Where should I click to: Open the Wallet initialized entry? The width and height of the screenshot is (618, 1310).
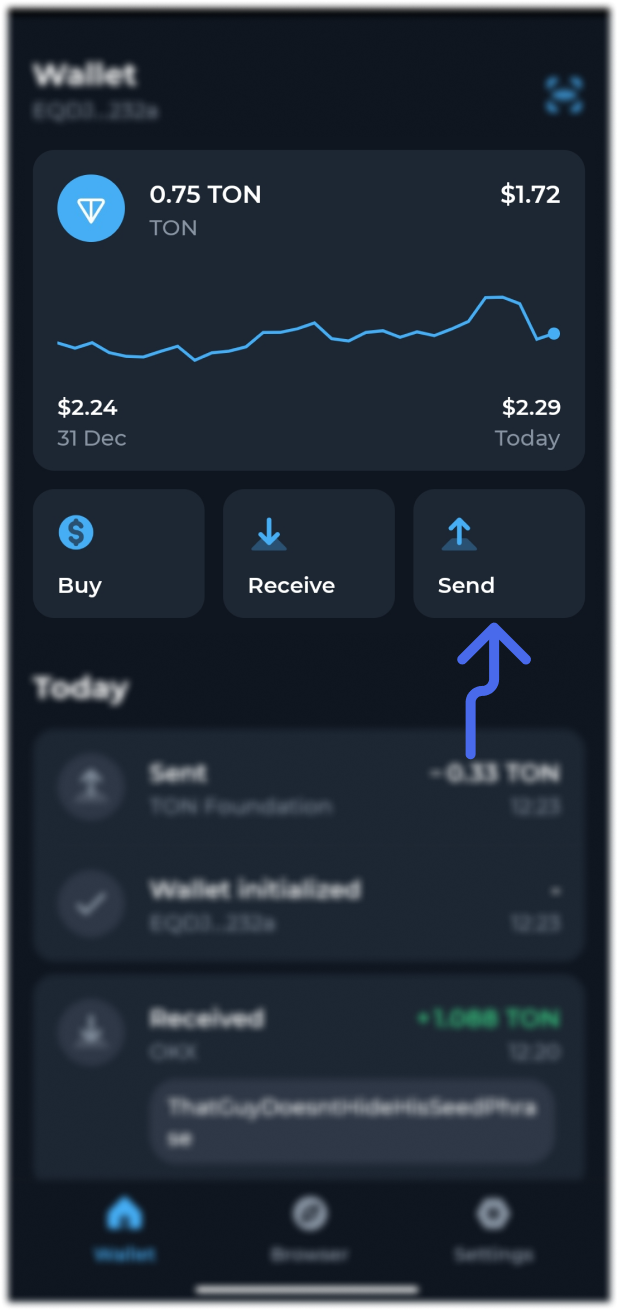click(x=309, y=904)
